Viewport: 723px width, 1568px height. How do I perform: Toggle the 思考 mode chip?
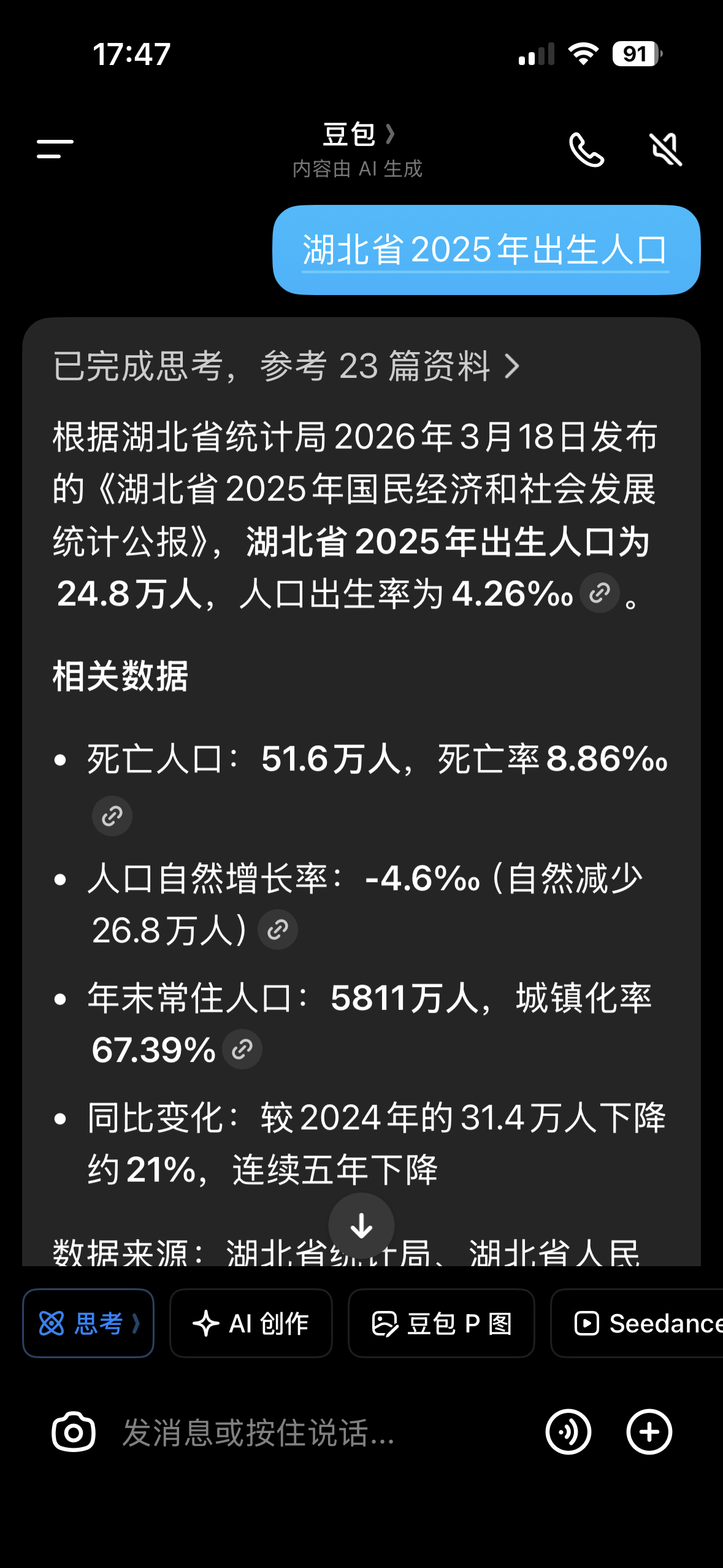pos(88,1323)
